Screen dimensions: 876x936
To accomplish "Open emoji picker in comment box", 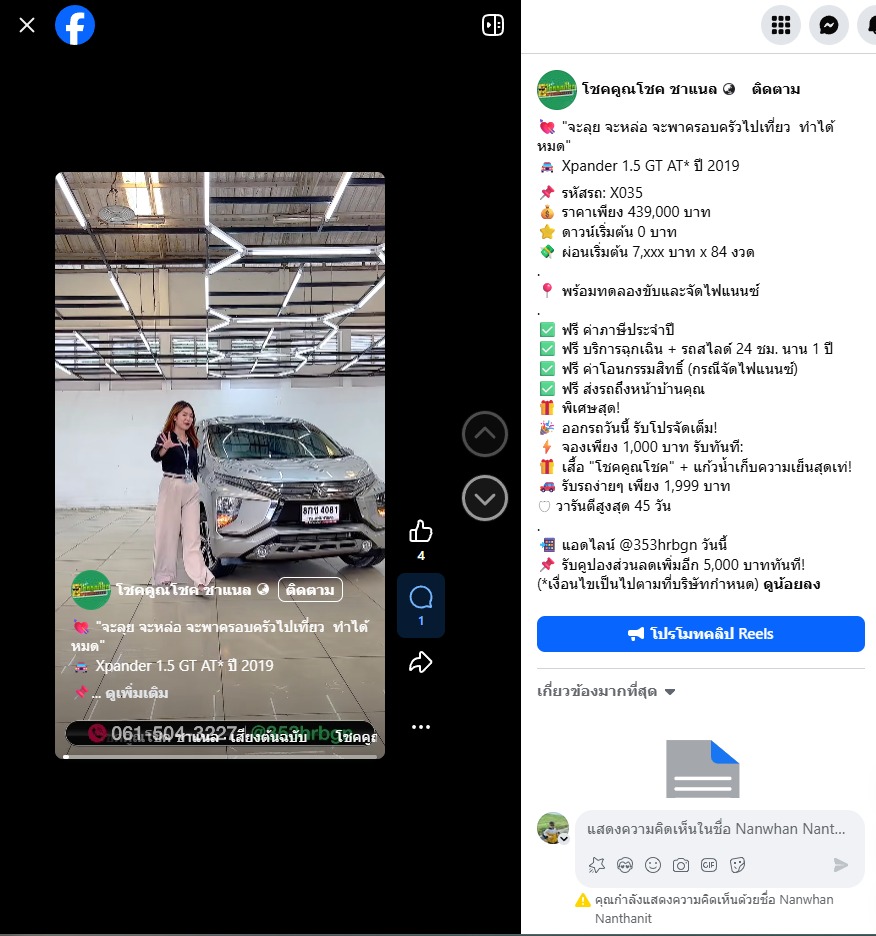I will [x=653, y=864].
